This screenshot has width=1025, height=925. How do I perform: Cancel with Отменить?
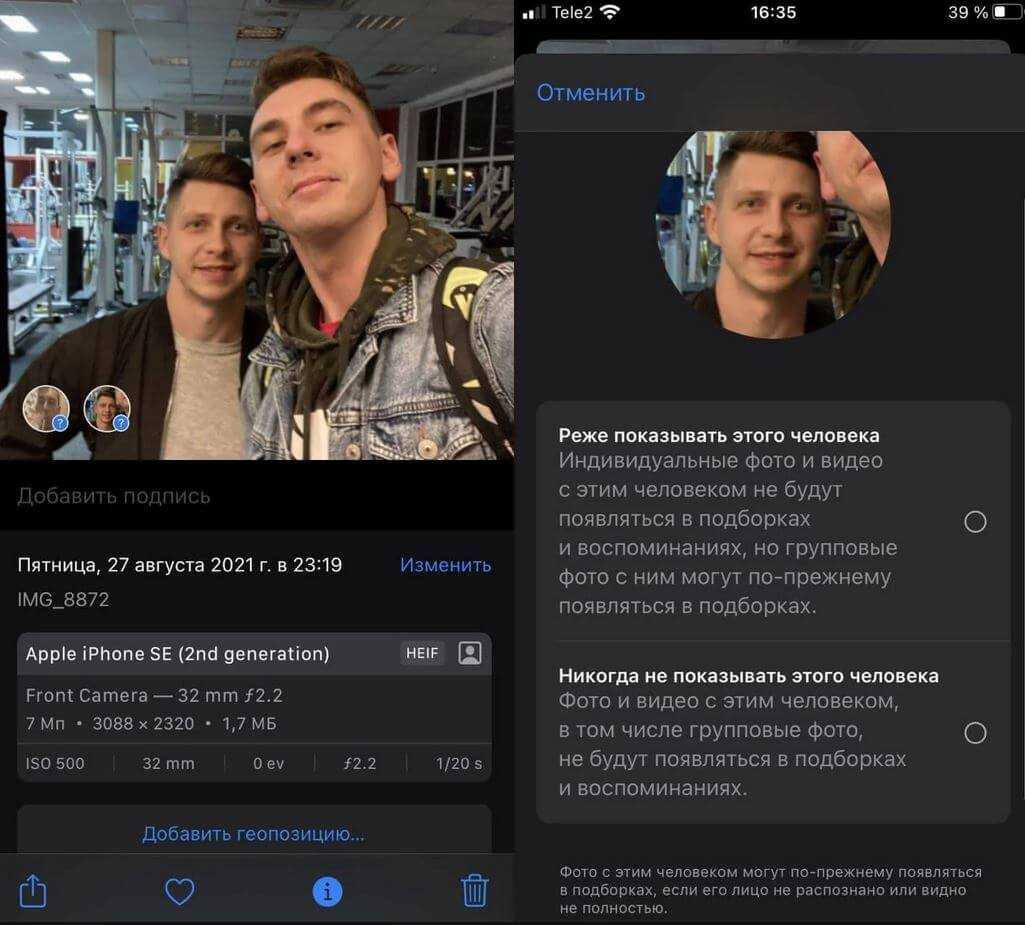(x=590, y=93)
